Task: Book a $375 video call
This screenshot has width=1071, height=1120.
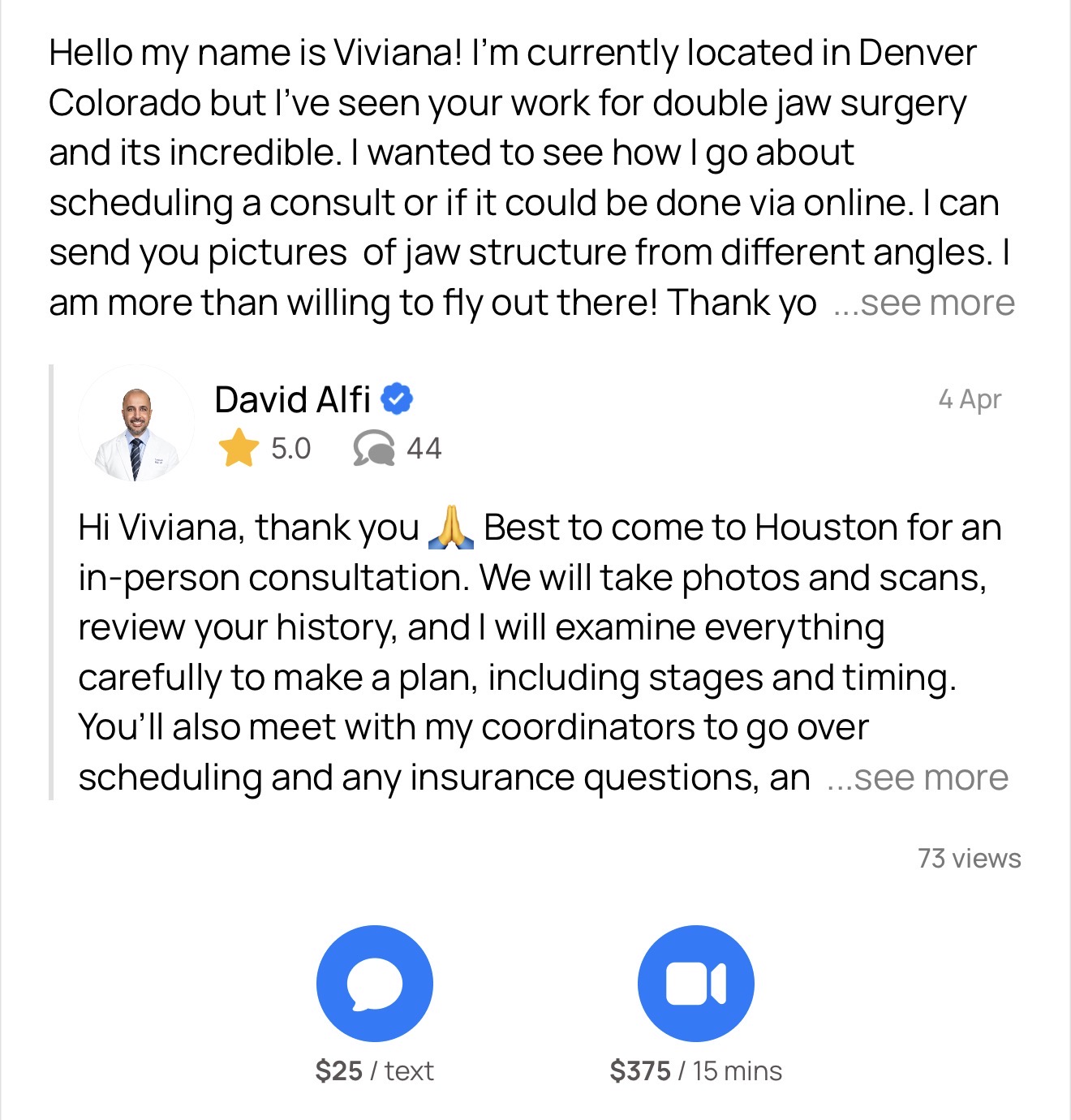Action: 695,983
